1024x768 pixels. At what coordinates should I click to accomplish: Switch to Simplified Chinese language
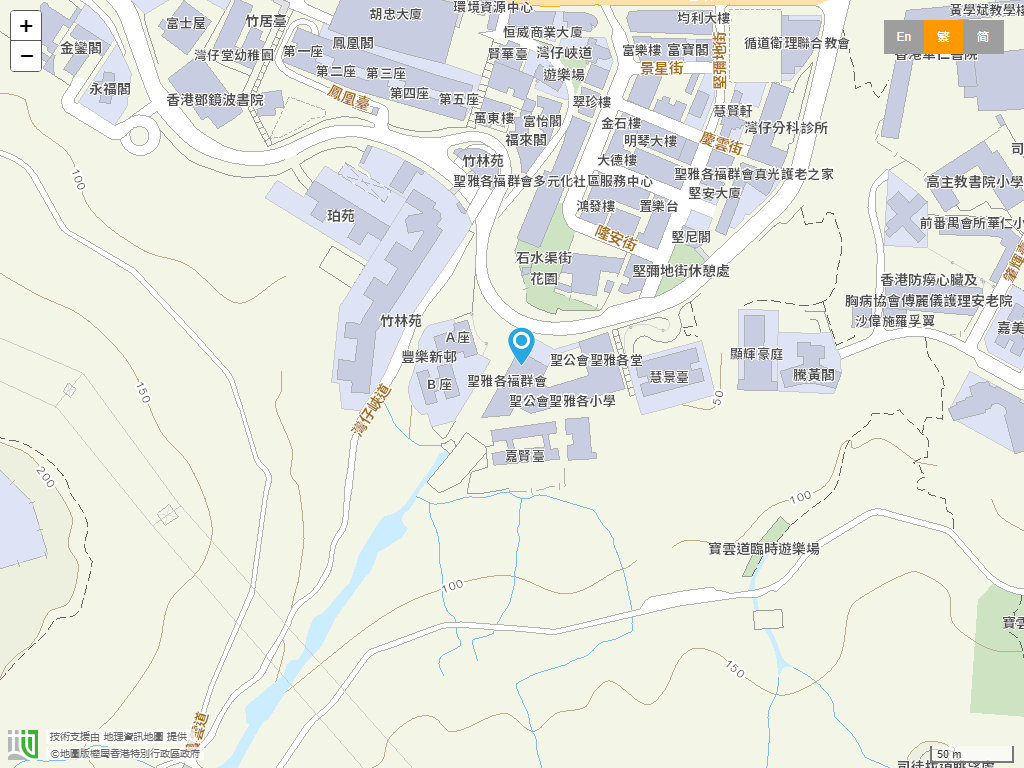pos(983,37)
